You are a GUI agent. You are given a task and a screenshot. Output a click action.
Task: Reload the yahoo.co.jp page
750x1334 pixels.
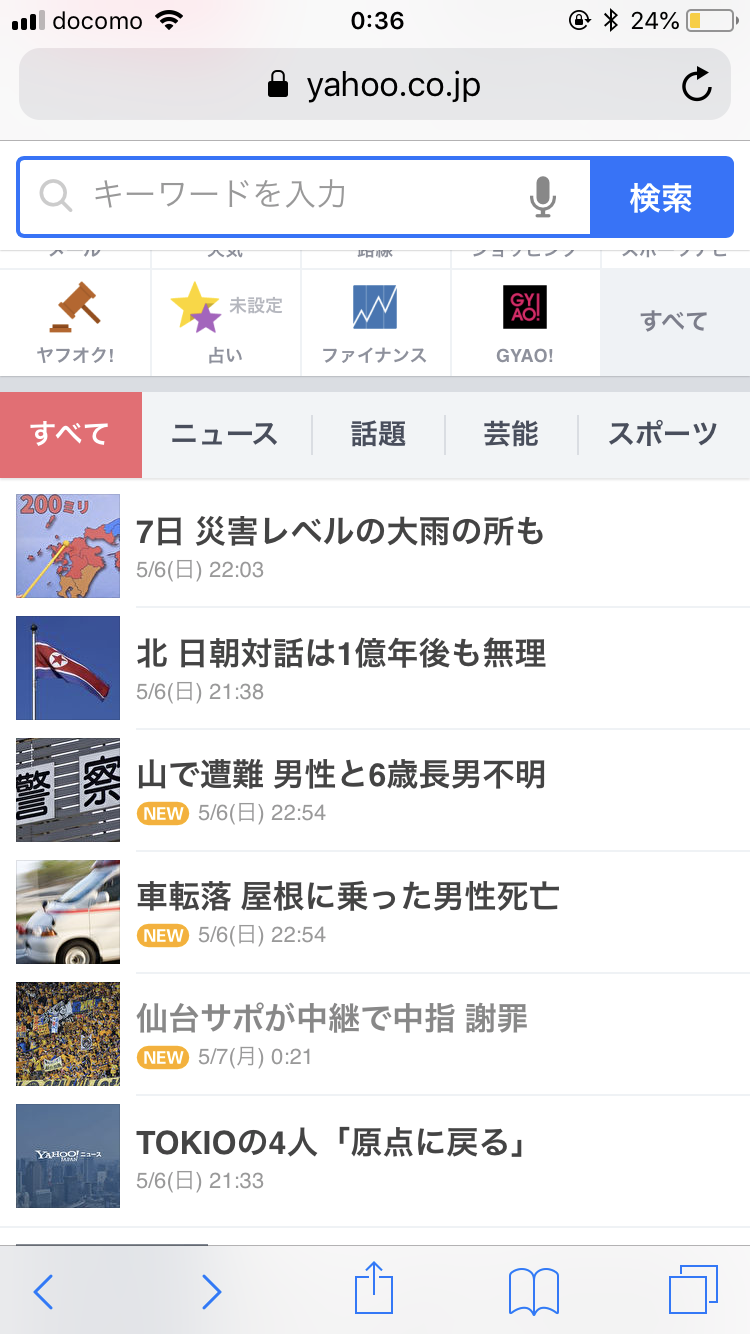pos(696,85)
